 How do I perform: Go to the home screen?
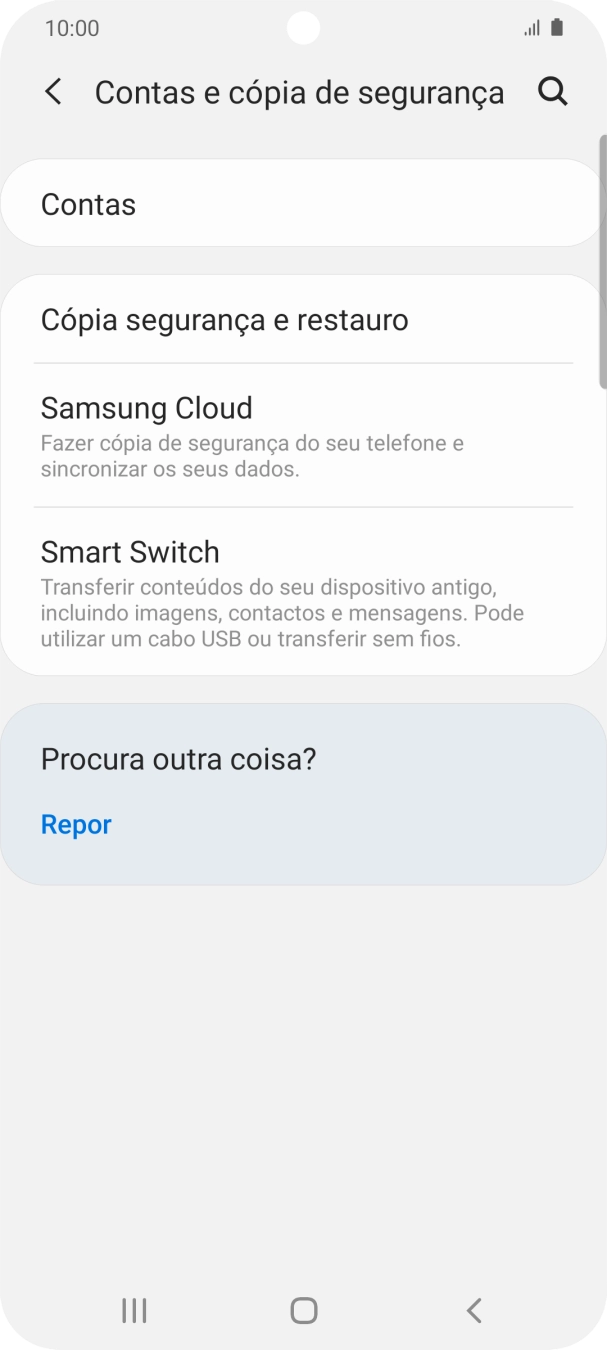point(303,1310)
